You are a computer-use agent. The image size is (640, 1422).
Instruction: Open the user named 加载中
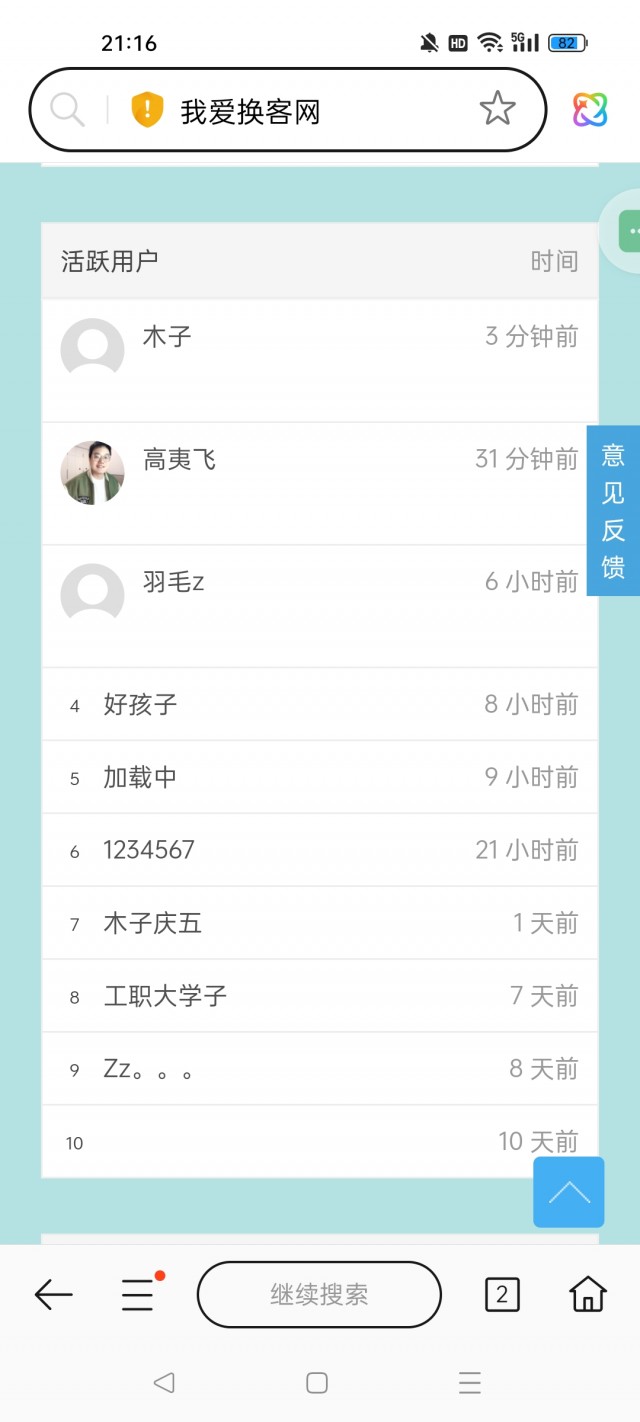coord(141,778)
